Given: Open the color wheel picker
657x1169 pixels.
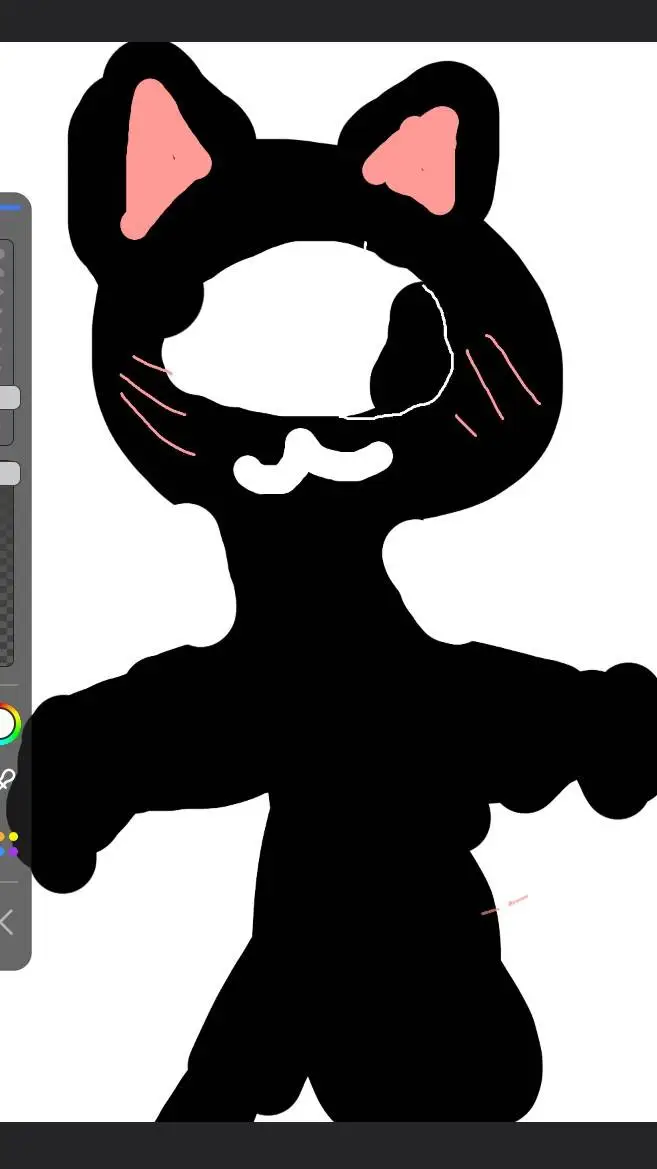Looking at the screenshot, I should [x=8, y=724].
